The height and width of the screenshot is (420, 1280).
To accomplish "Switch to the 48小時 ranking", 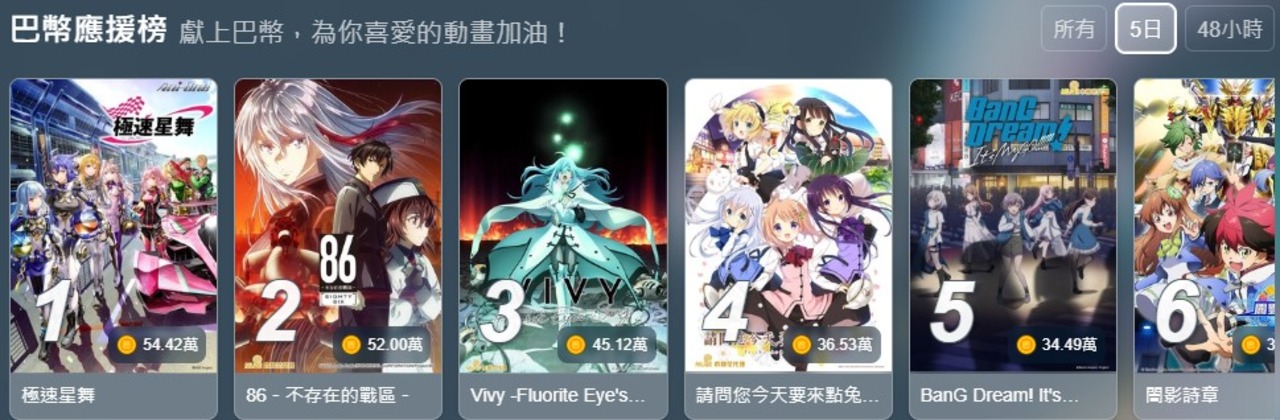I will coord(1229,29).
